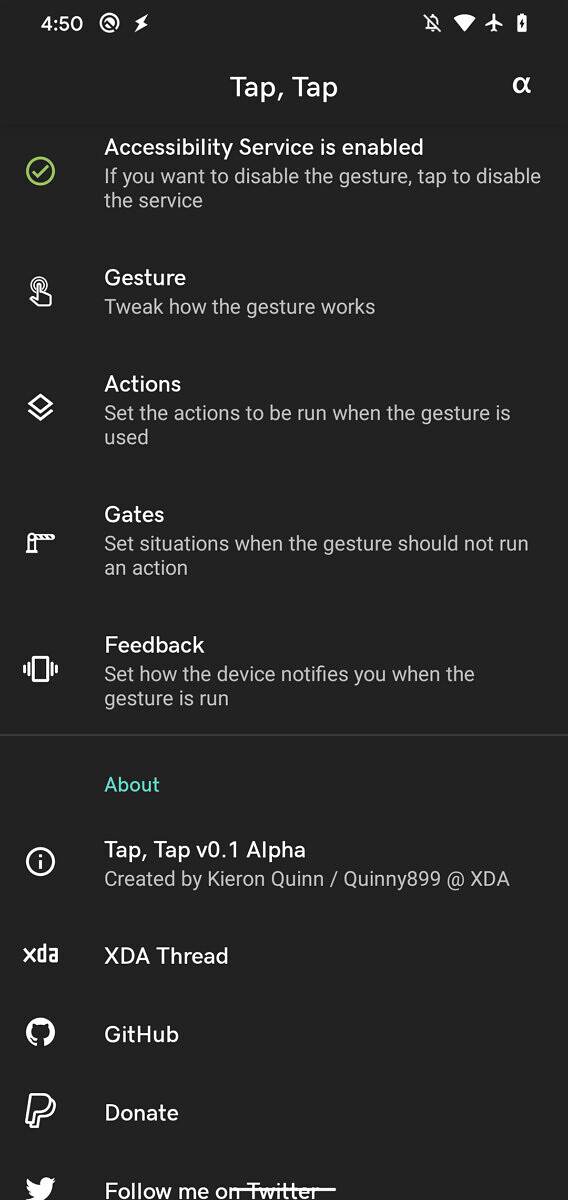
Task: Tap the alpha icon in app bar
Action: point(521,86)
